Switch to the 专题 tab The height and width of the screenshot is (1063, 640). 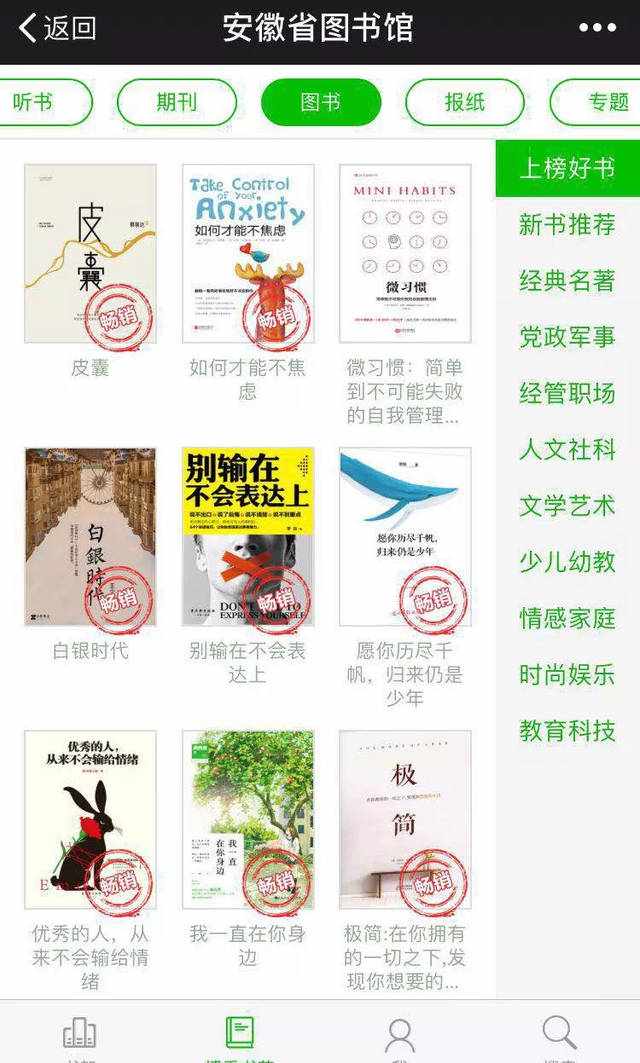coord(595,102)
